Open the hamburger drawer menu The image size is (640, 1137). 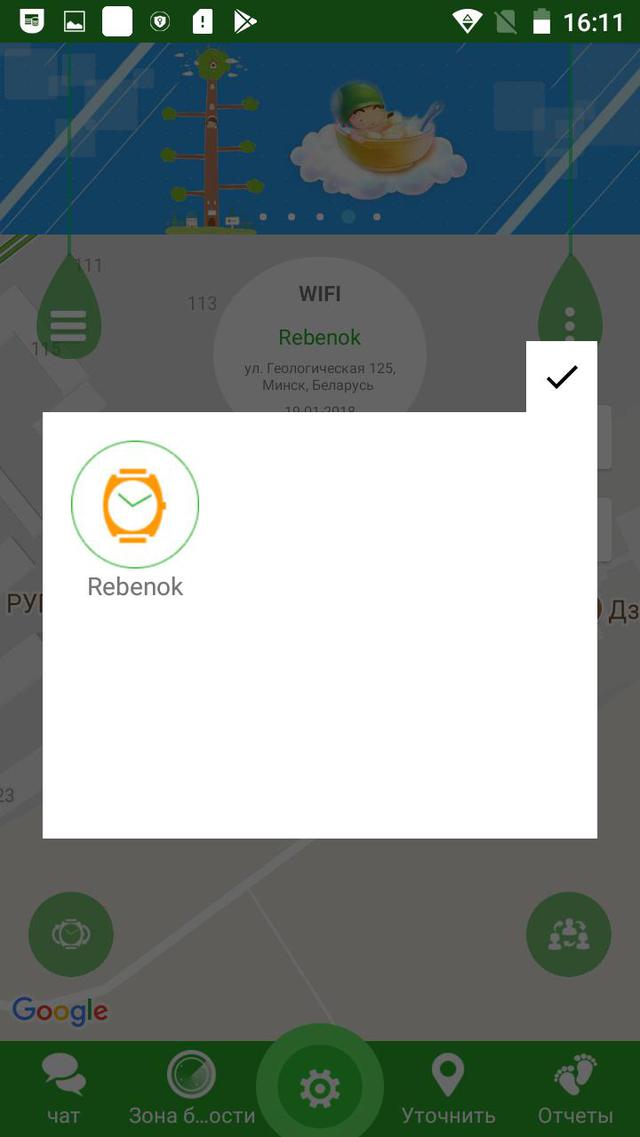tap(68, 326)
